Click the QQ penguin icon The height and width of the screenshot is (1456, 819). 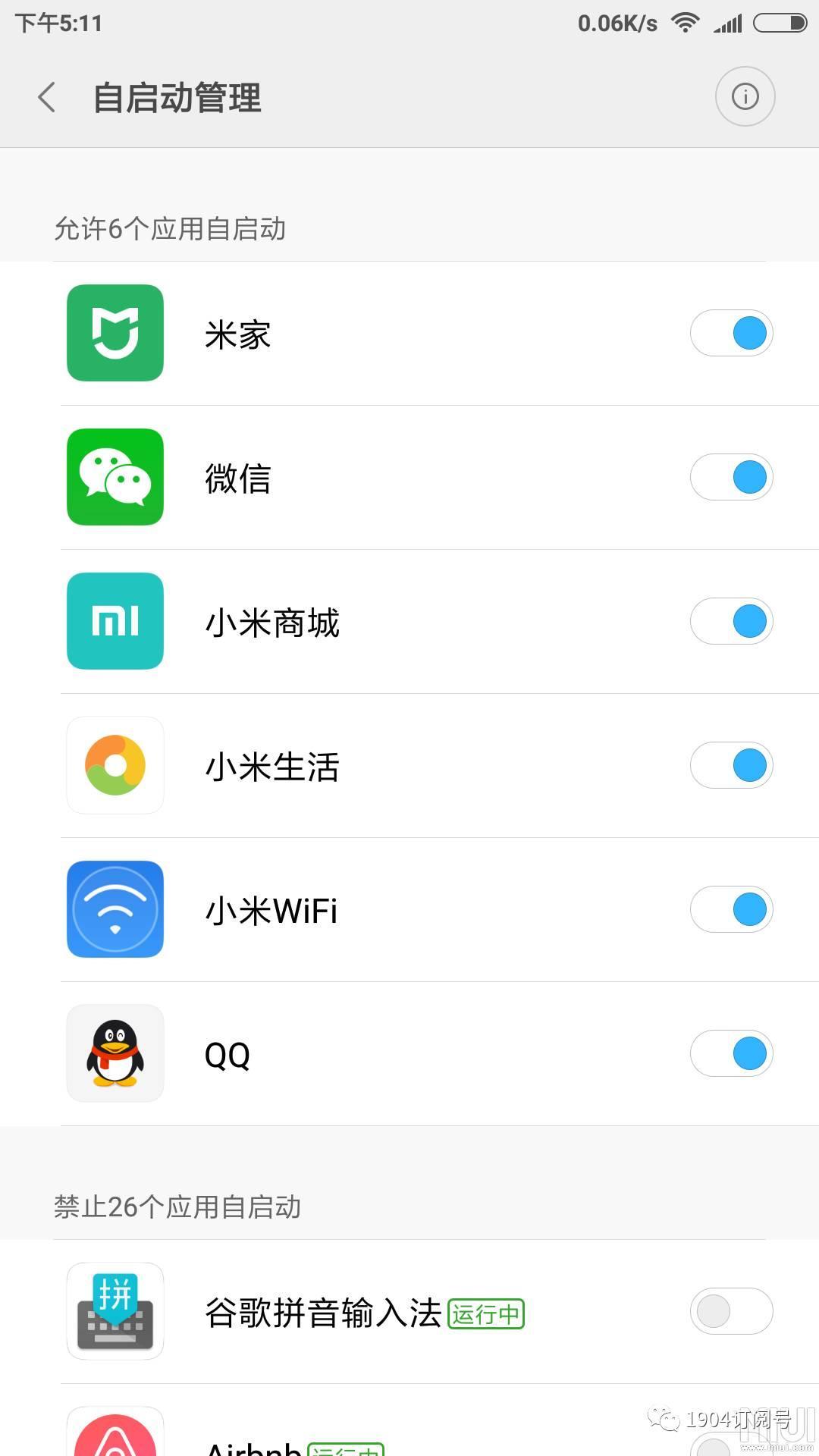[115, 1053]
